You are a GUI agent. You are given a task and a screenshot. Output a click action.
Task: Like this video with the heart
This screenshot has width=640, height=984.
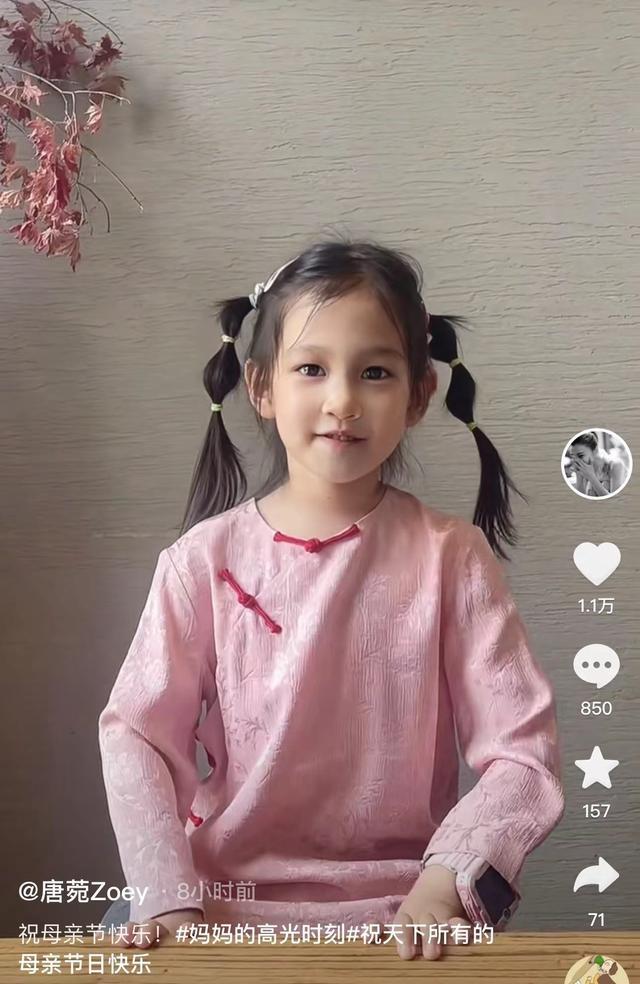596,563
